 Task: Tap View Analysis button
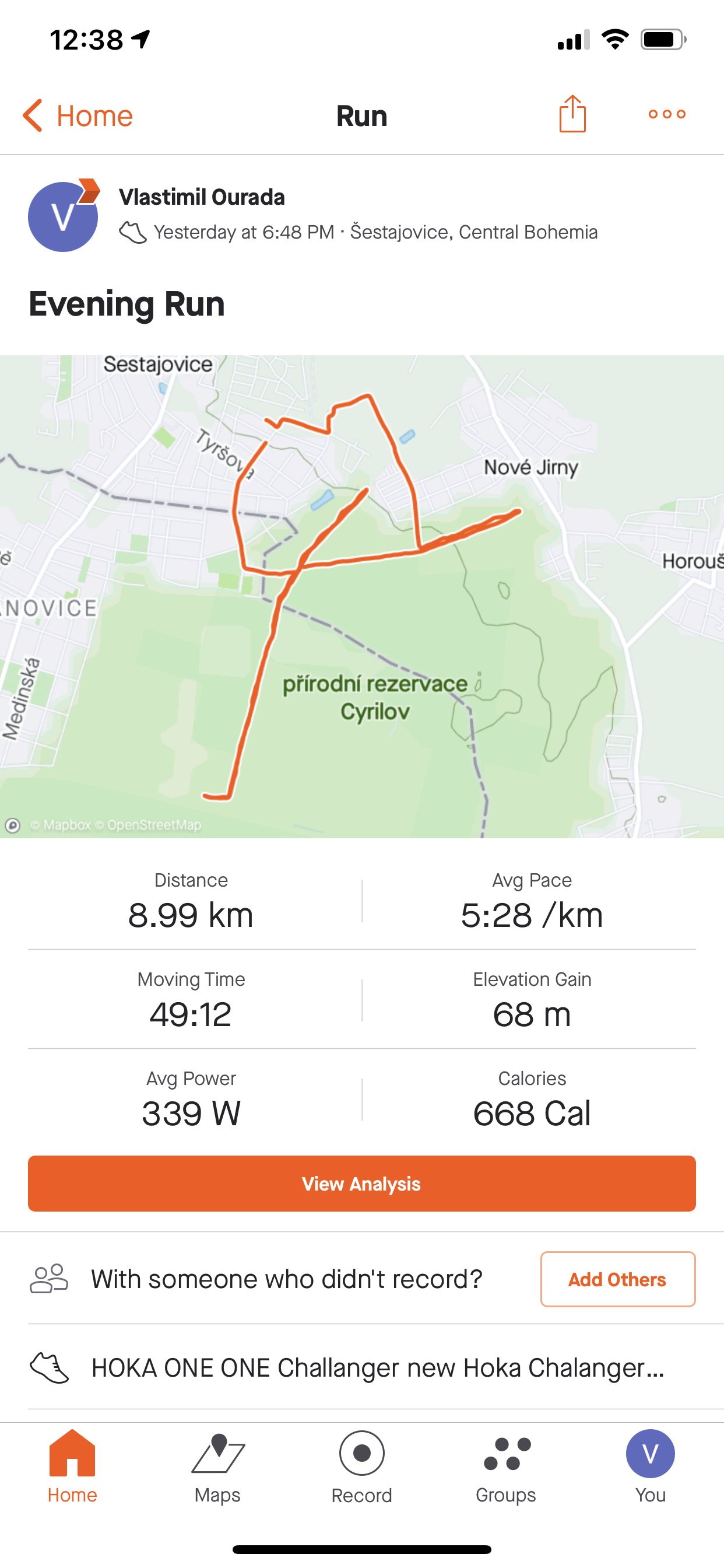coord(362,1184)
